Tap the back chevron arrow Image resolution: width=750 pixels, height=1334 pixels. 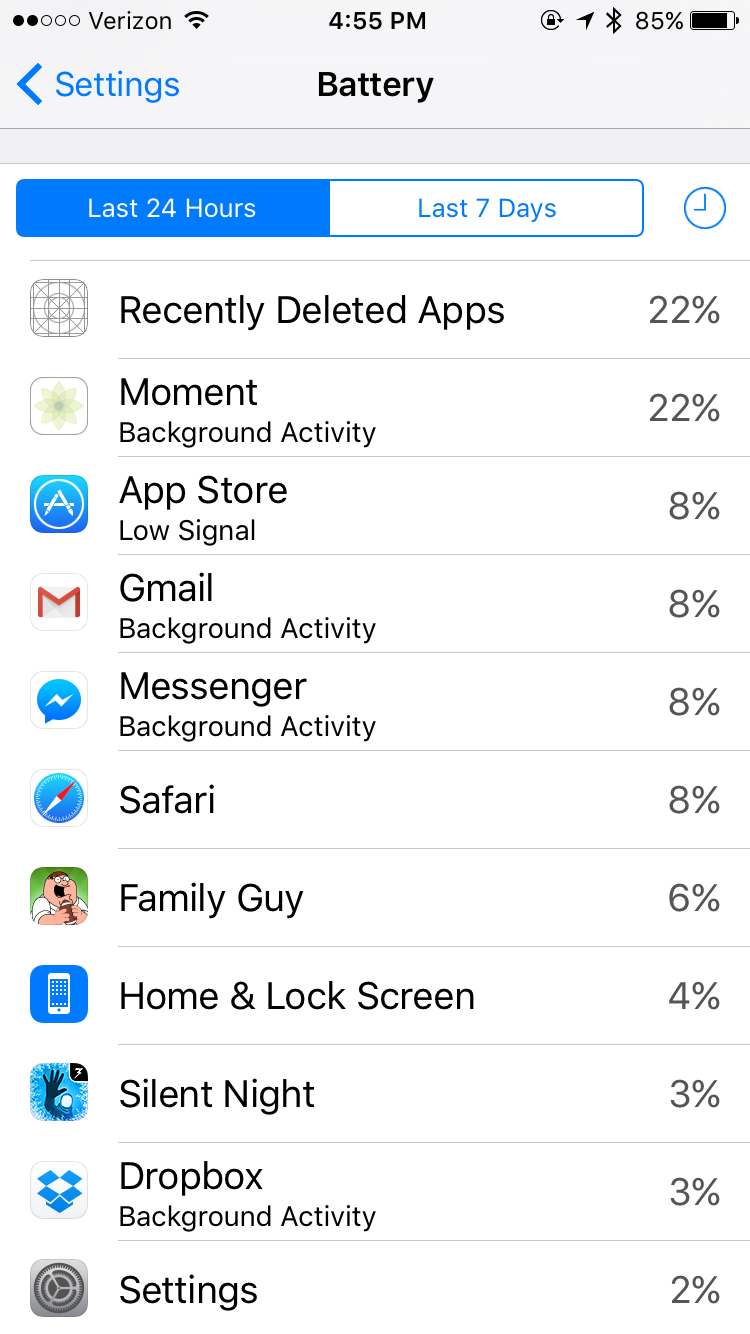[x=28, y=85]
